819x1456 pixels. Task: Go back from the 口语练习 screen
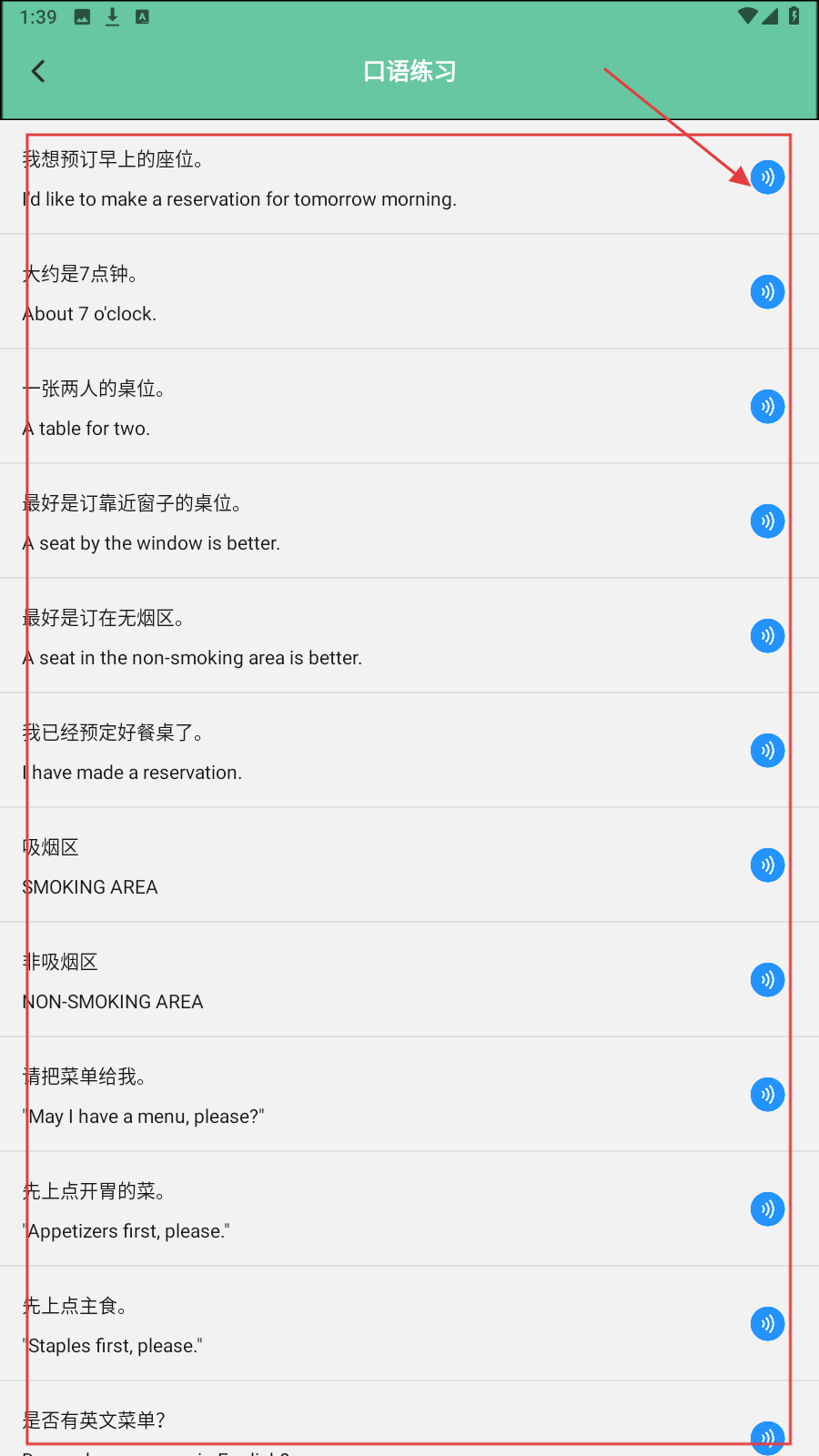click(x=38, y=71)
